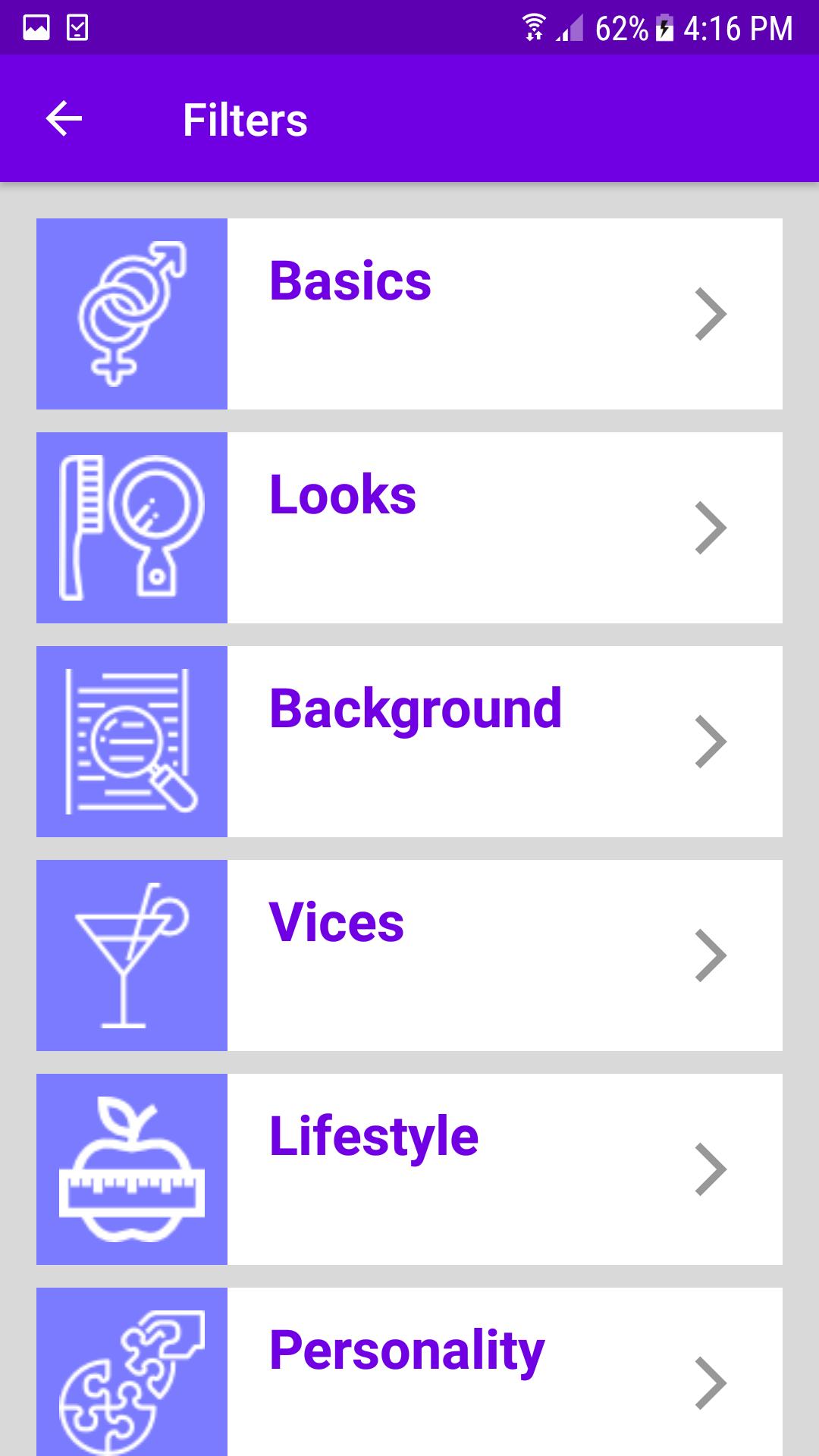Go back from the Filters screen
The height and width of the screenshot is (1456, 819).
(64, 119)
